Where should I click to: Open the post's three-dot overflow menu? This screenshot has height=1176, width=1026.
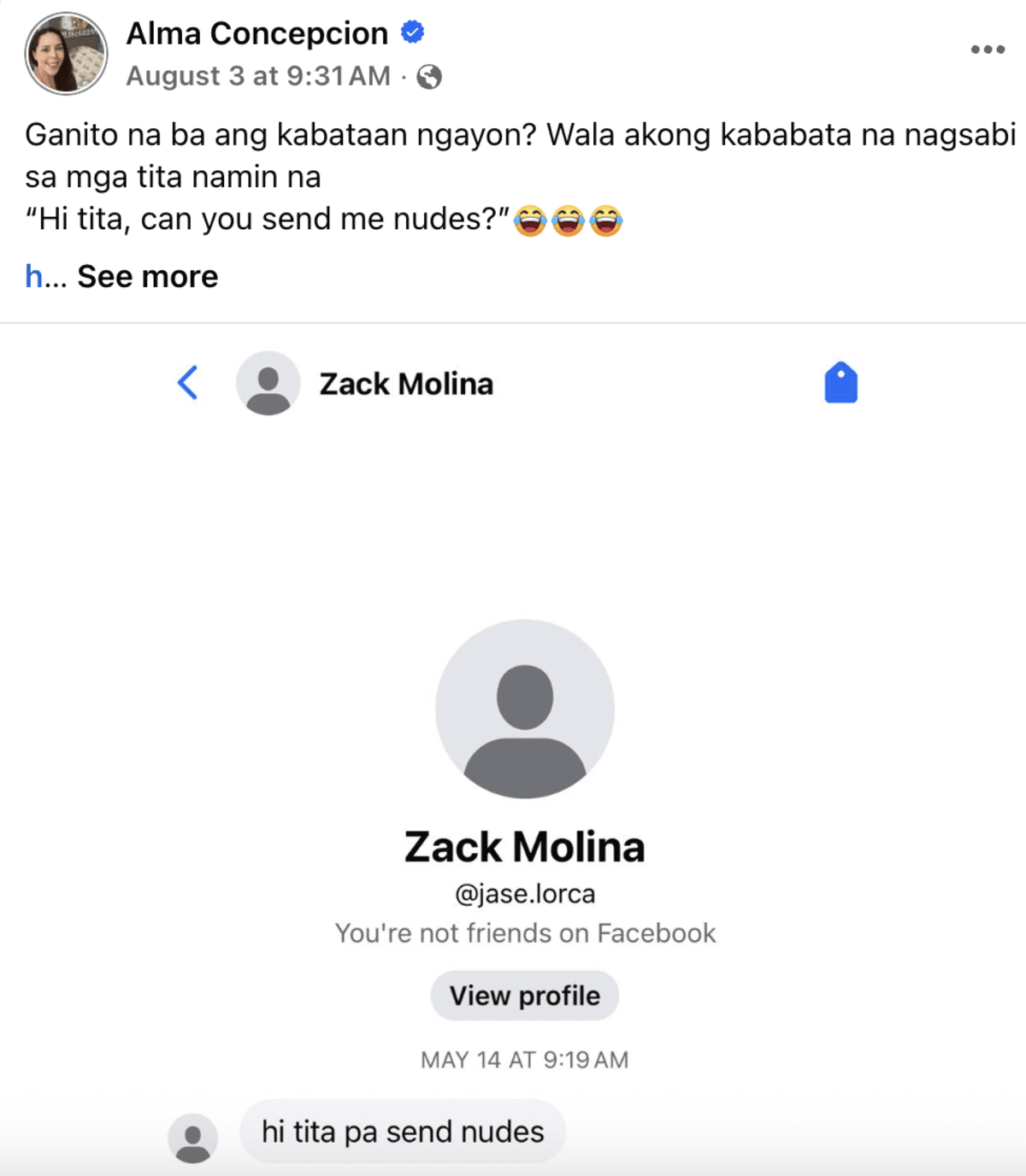tap(988, 50)
